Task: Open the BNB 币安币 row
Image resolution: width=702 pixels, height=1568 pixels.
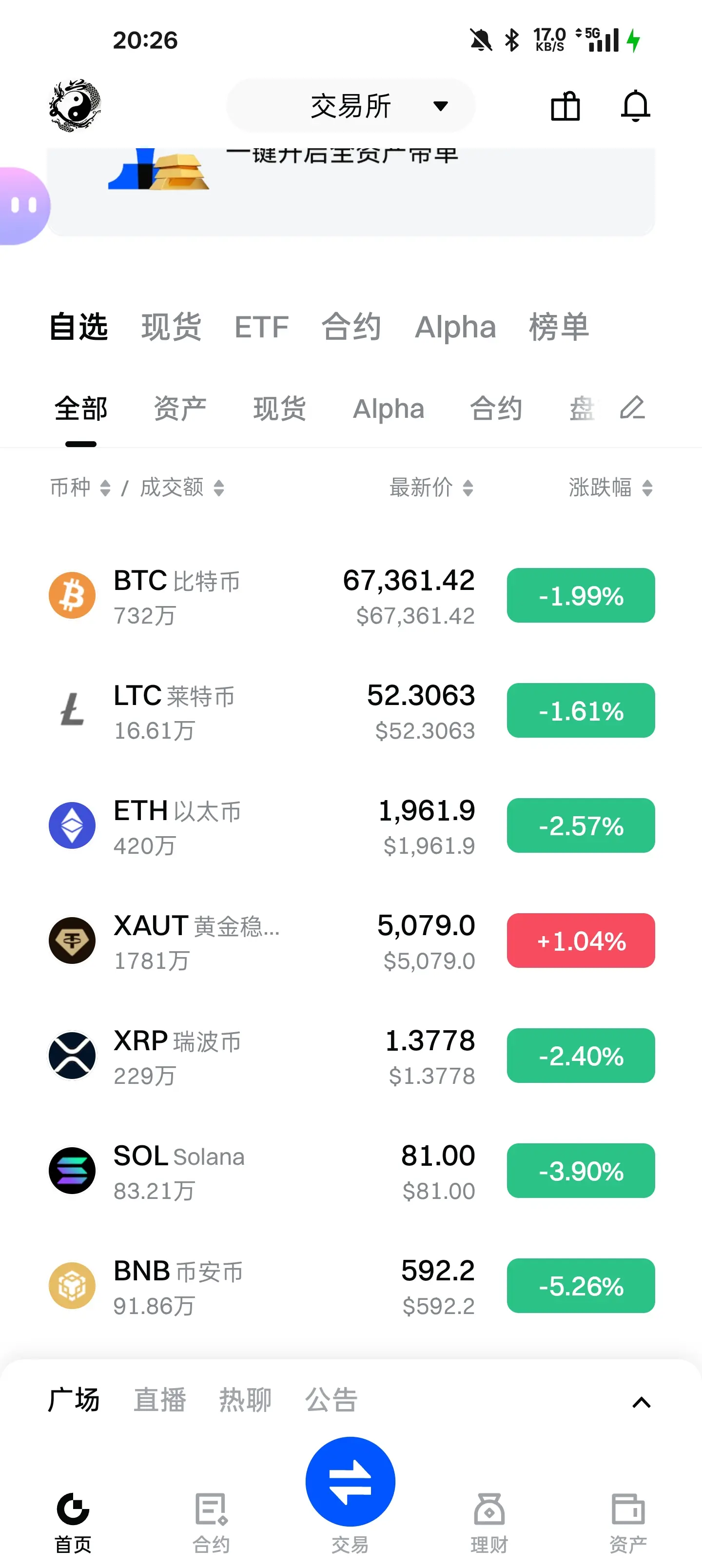Action: pos(351,1286)
